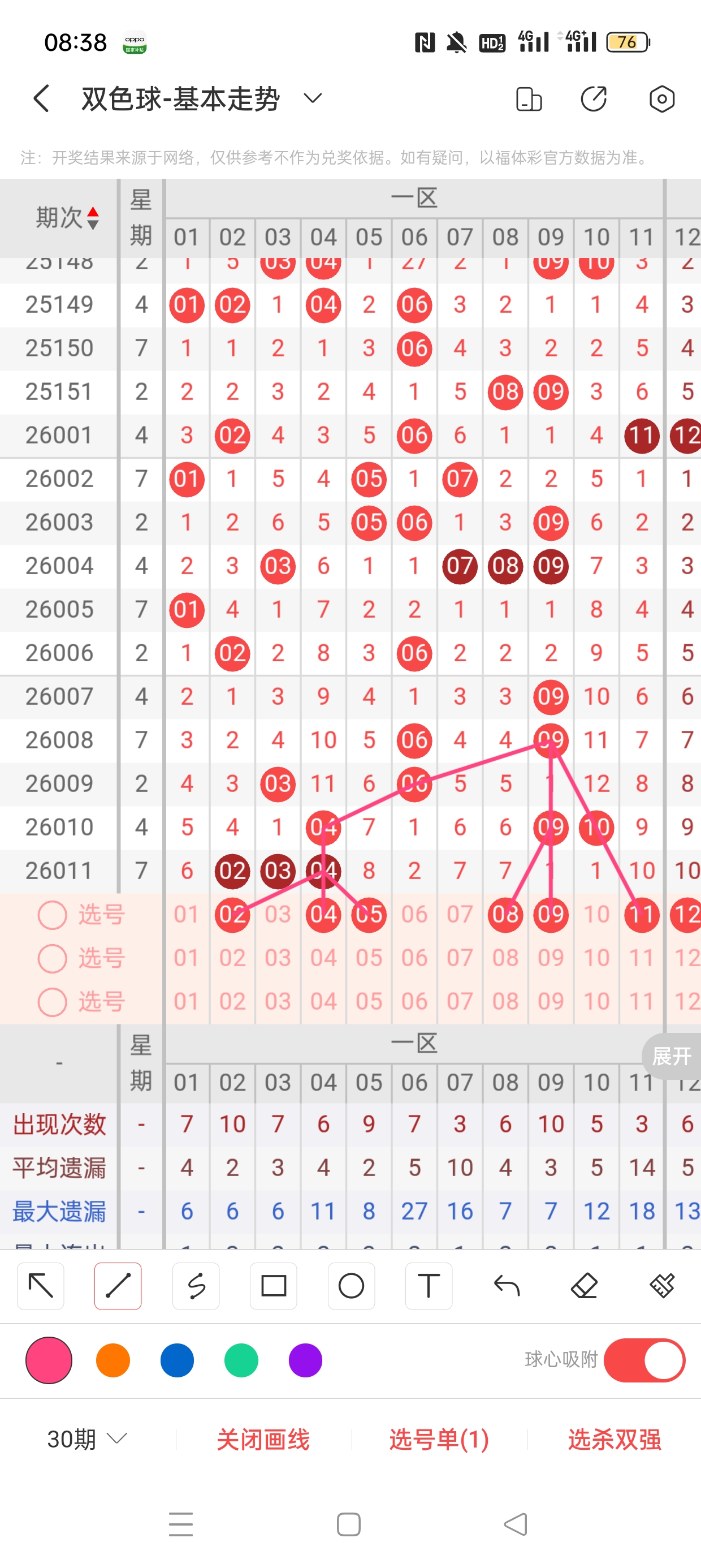Screen dimensions: 701x1568
Task: Sort by 期次 column header
Action: click(66, 217)
